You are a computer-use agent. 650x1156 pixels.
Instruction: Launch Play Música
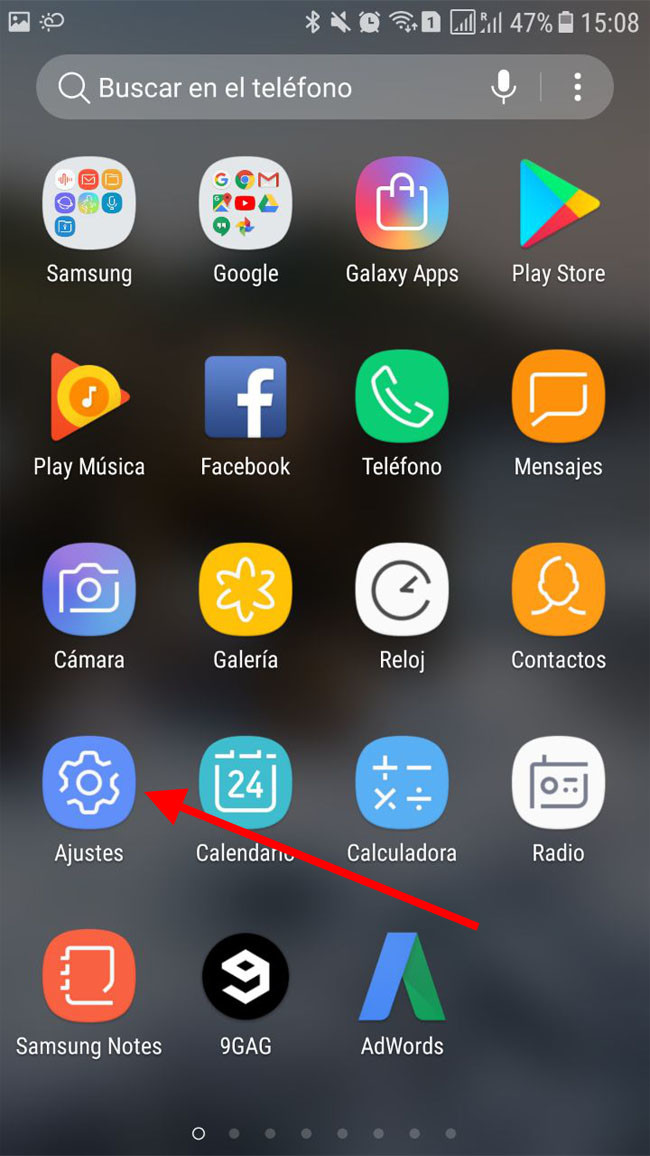pyautogui.click(x=89, y=396)
